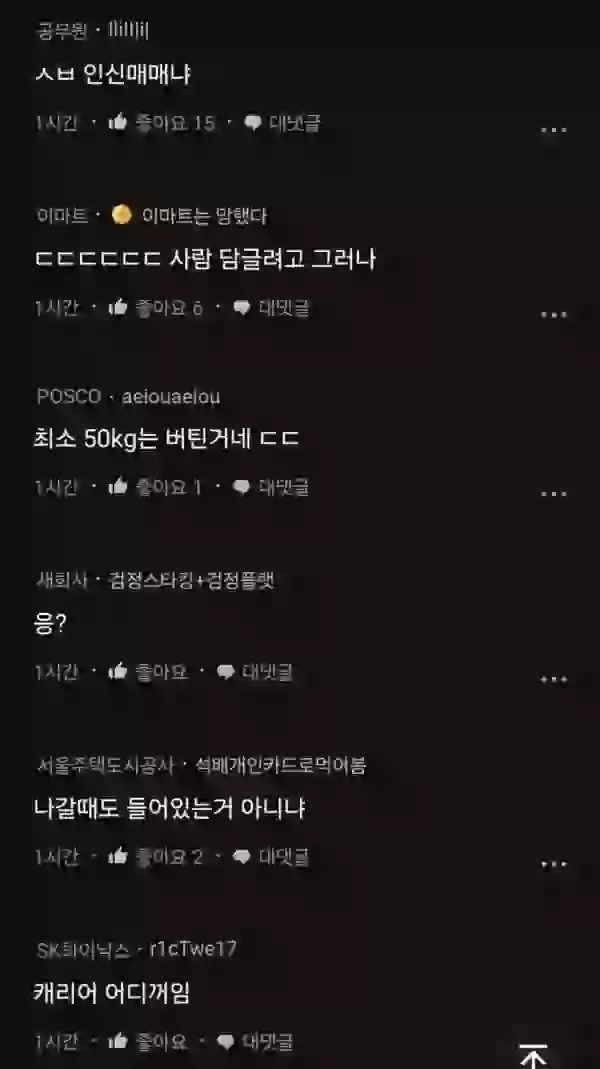The width and height of the screenshot is (600, 1069).
Task: Open more options for '사람 담글려고 그러나' comment
Action: pos(554,315)
